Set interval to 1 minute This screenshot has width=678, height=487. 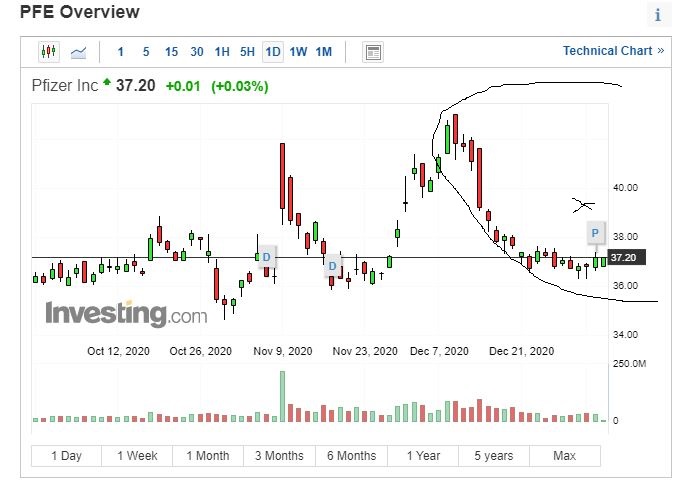pos(121,51)
